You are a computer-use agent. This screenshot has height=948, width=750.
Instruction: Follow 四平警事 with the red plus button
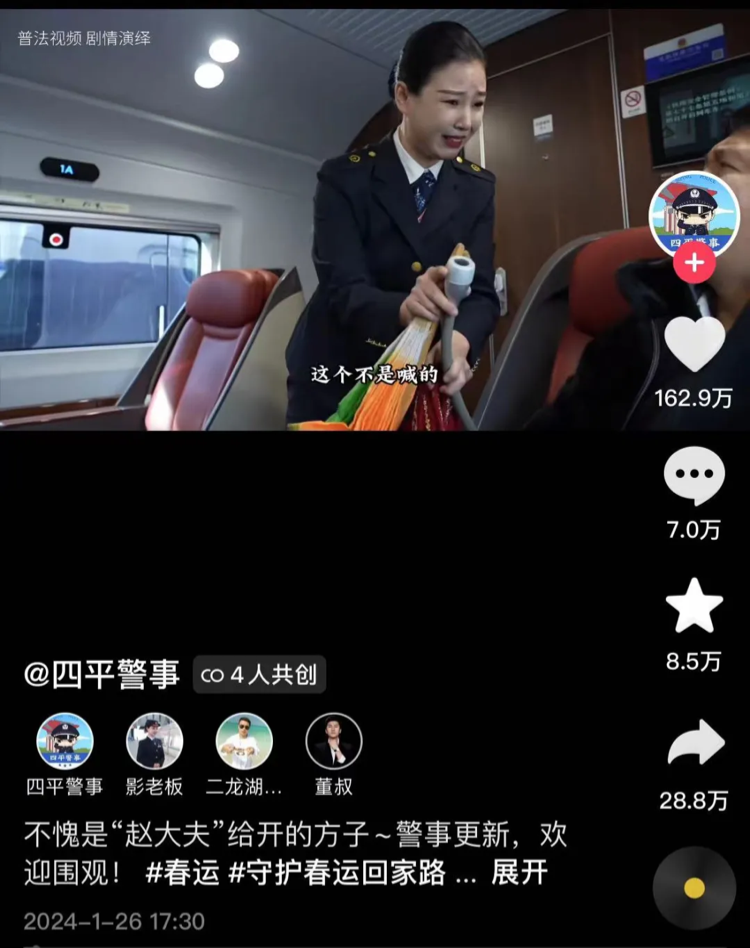pyautogui.click(x=694, y=265)
